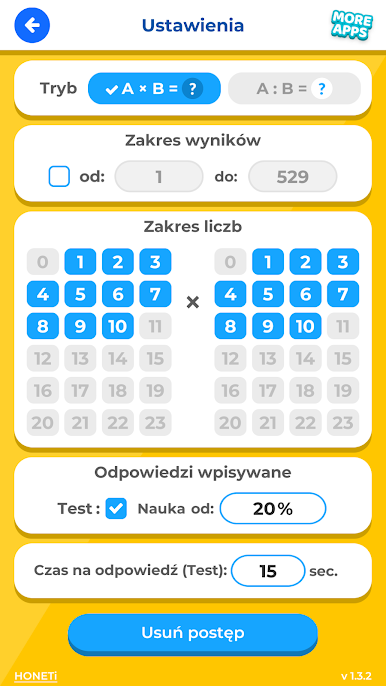The image size is (386, 686).
Task: Select the A × B = ? mode
Action: tap(154, 89)
